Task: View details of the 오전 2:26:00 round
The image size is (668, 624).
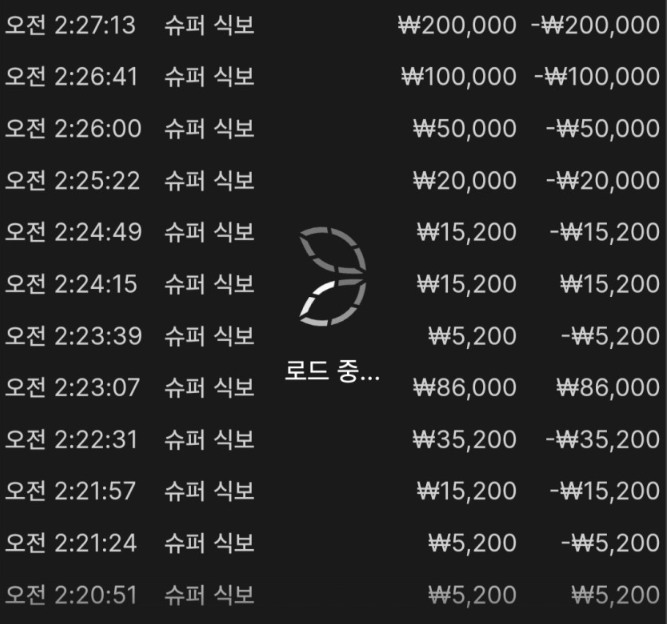Action: click(333, 128)
